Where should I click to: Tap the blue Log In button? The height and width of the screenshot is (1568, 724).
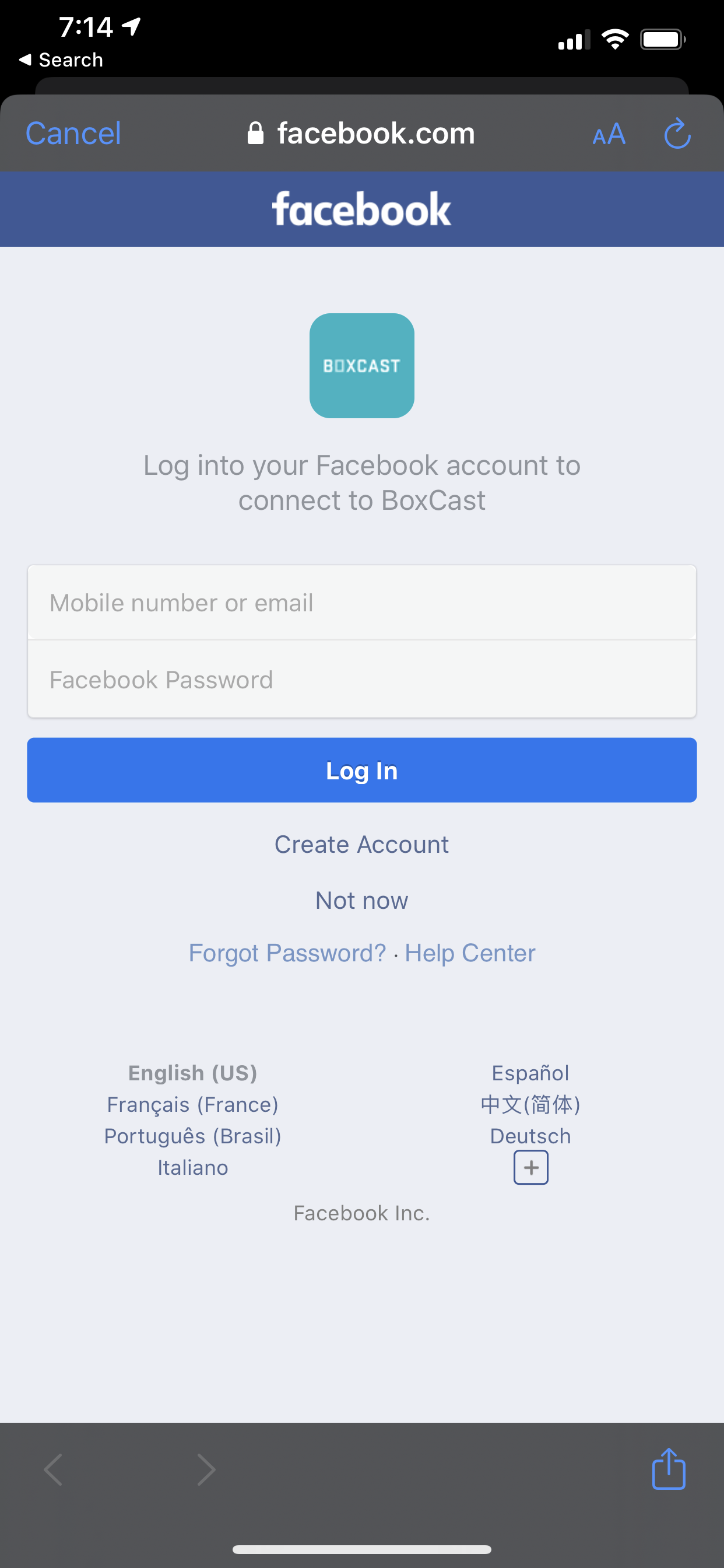coord(361,770)
